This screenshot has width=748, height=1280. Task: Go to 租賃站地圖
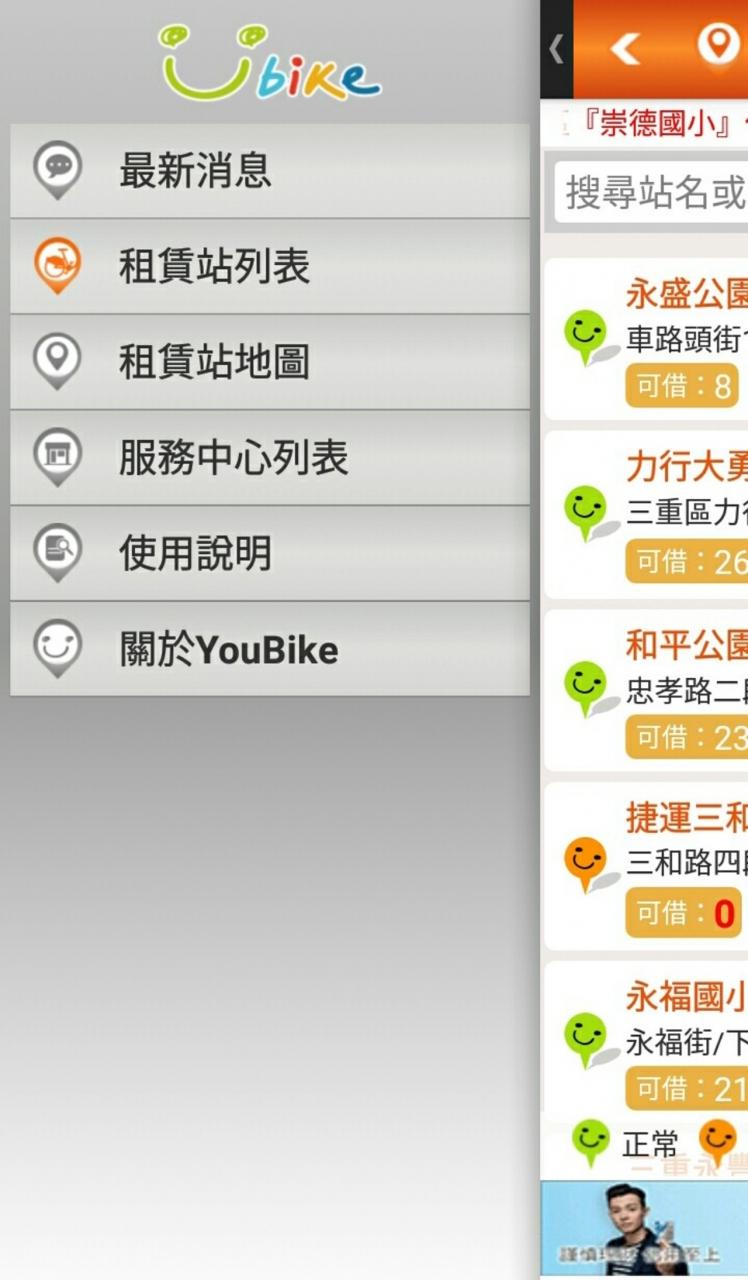270,362
